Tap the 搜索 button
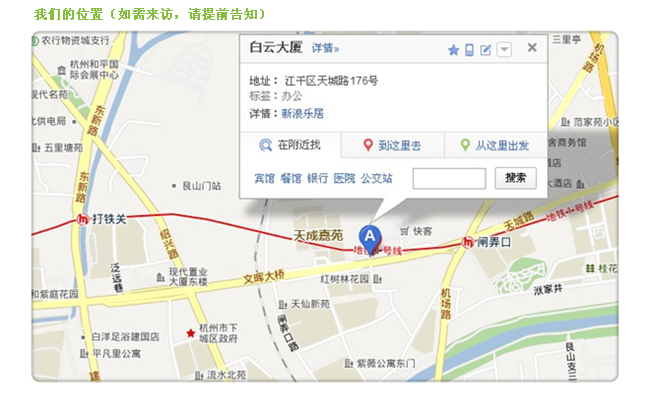This screenshot has height=413, width=650. 516,178
